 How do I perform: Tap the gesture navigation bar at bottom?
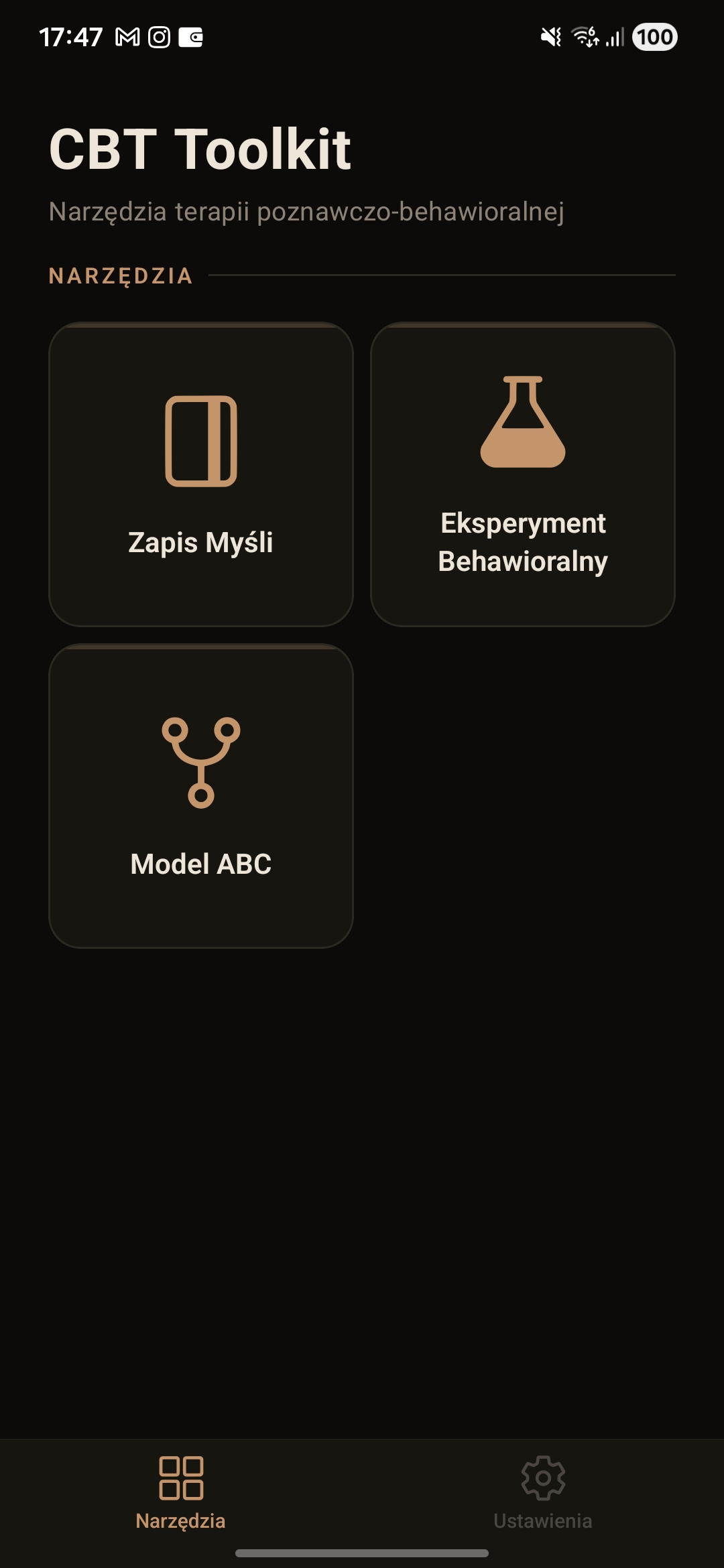click(x=362, y=1553)
